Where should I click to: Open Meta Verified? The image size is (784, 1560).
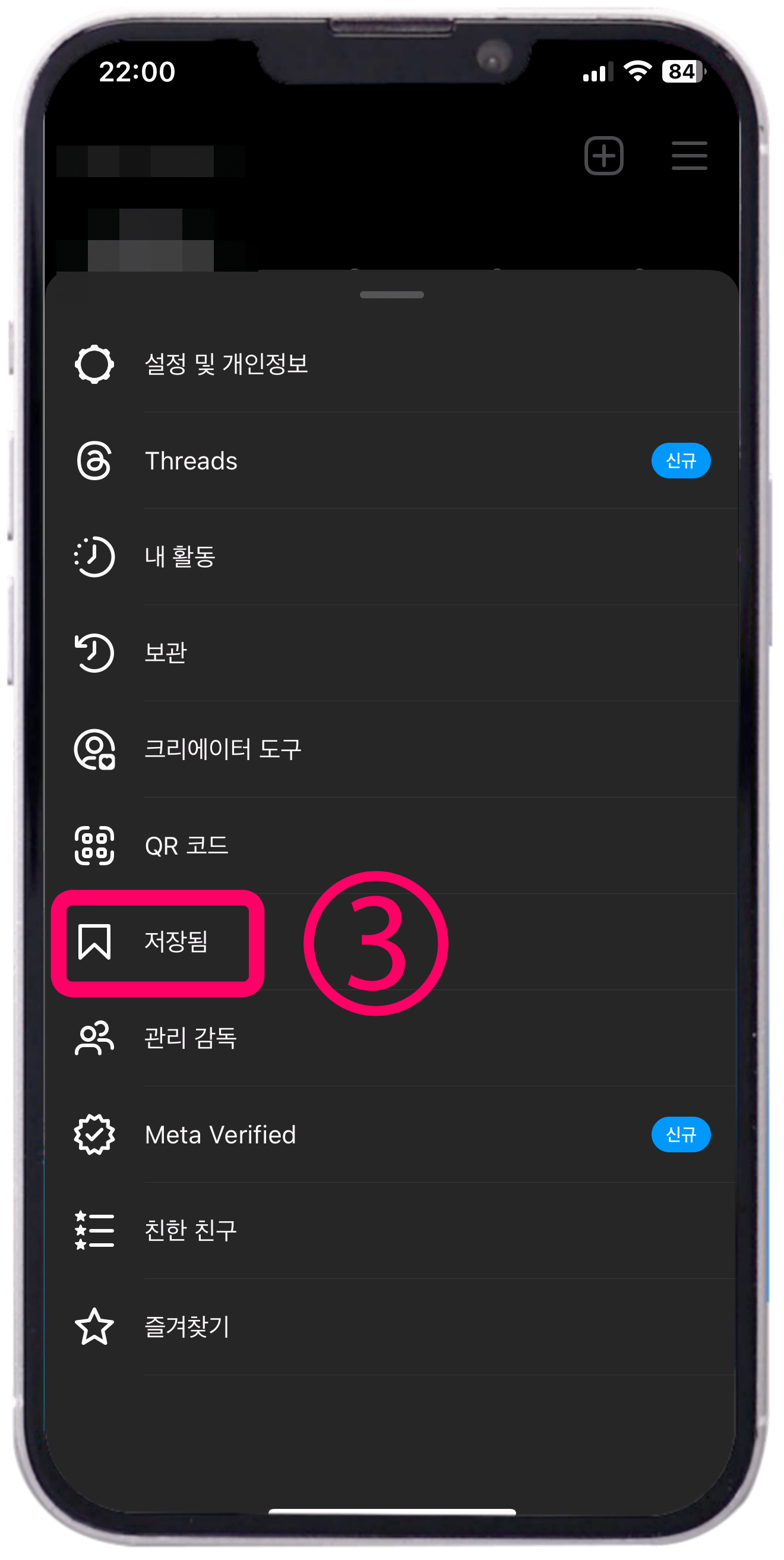point(220,1134)
